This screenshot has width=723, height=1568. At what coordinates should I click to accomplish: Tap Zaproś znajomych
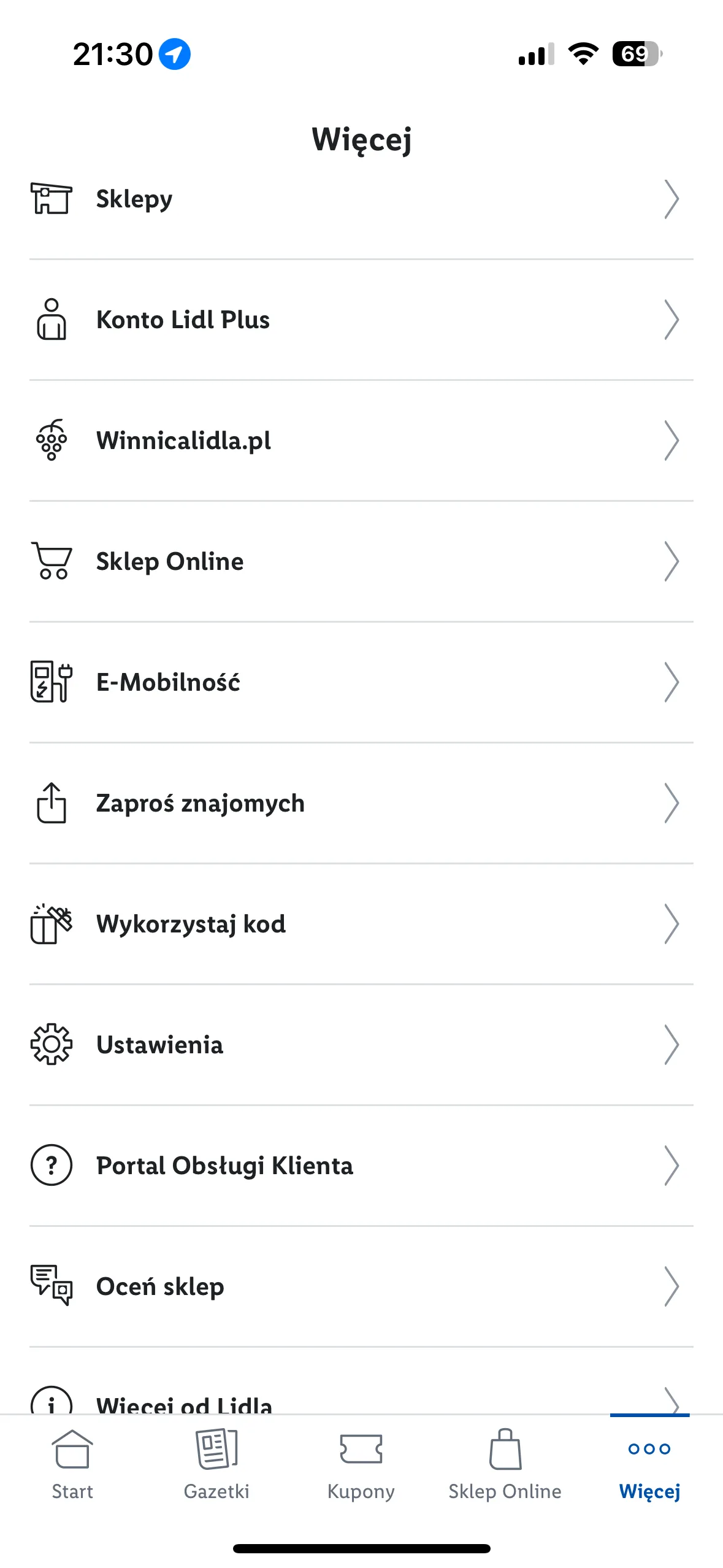click(361, 803)
